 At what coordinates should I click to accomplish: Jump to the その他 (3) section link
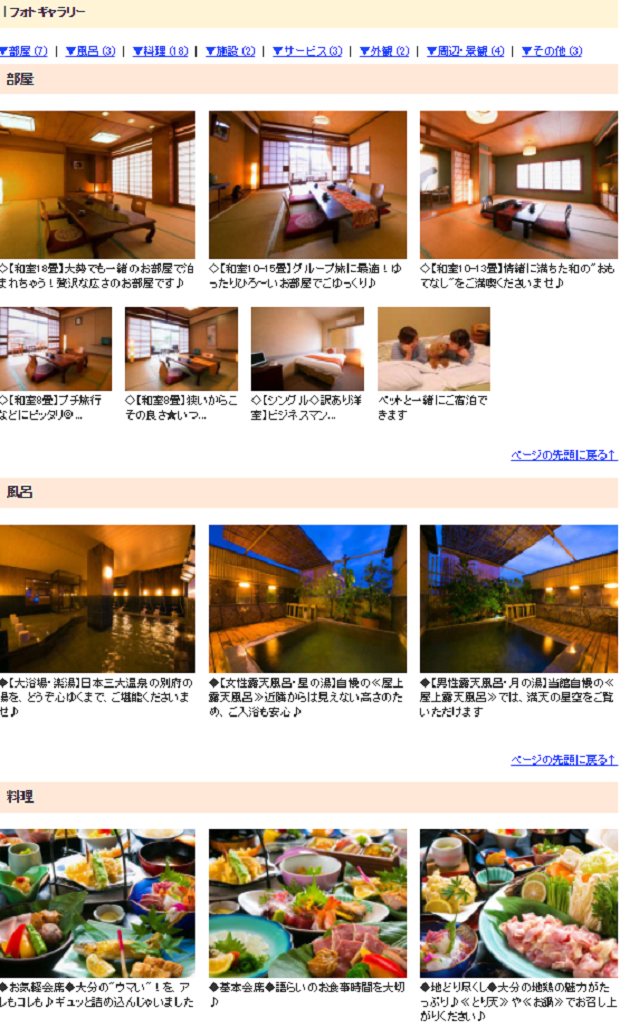coord(552,51)
